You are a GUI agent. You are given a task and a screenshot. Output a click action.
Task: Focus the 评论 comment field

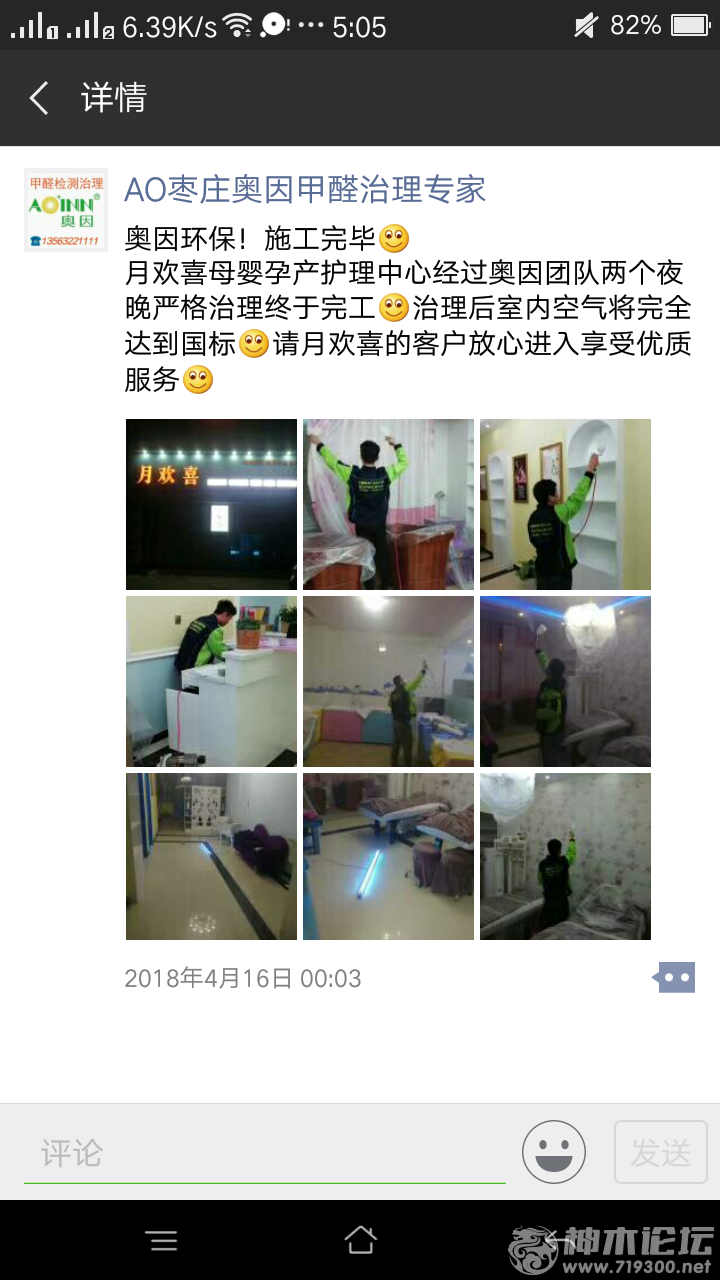pyautogui.click(x=265, y=1153)
